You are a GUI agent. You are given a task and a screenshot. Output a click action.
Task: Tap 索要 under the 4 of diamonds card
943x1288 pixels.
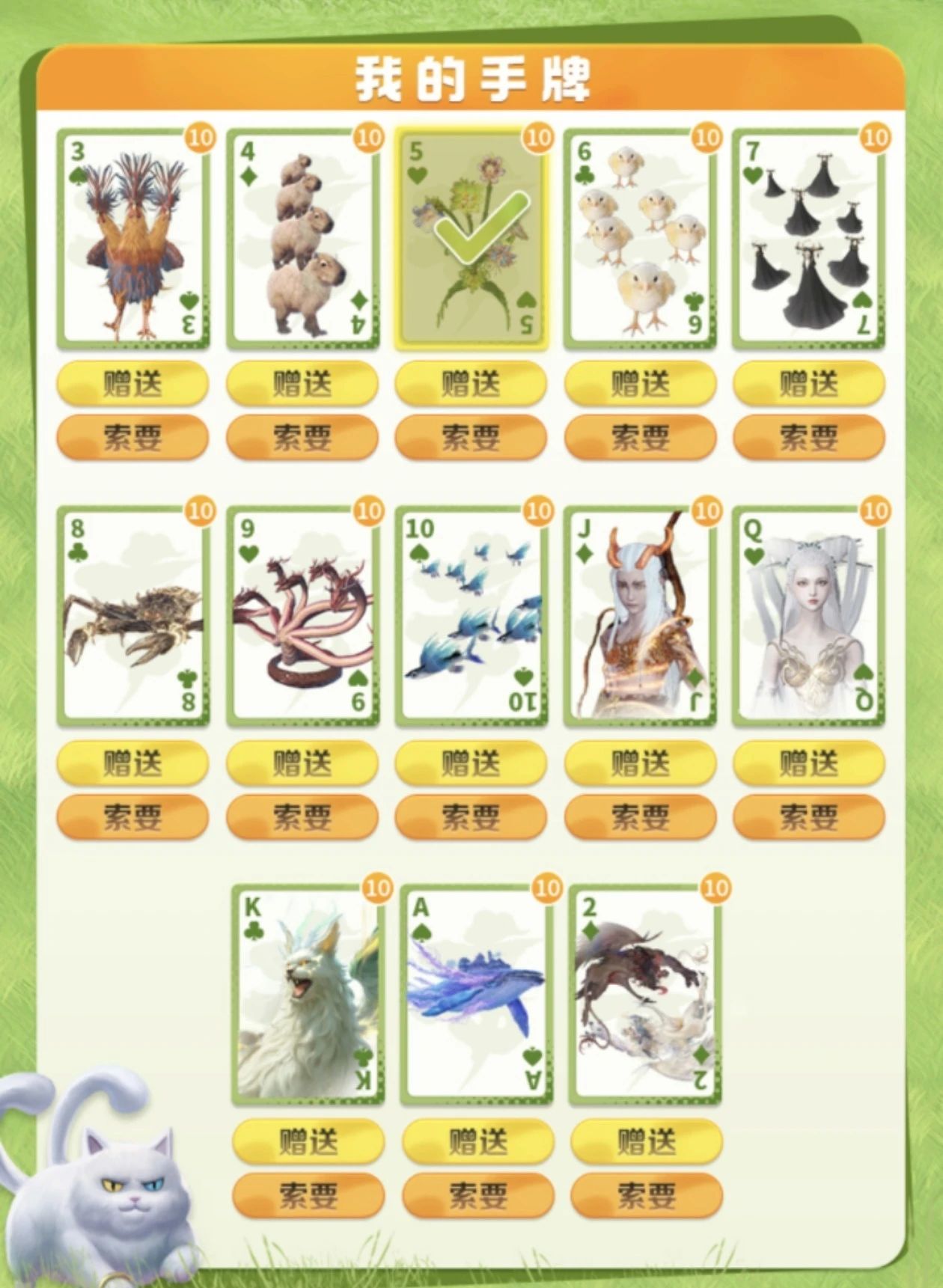pos(302,438)
